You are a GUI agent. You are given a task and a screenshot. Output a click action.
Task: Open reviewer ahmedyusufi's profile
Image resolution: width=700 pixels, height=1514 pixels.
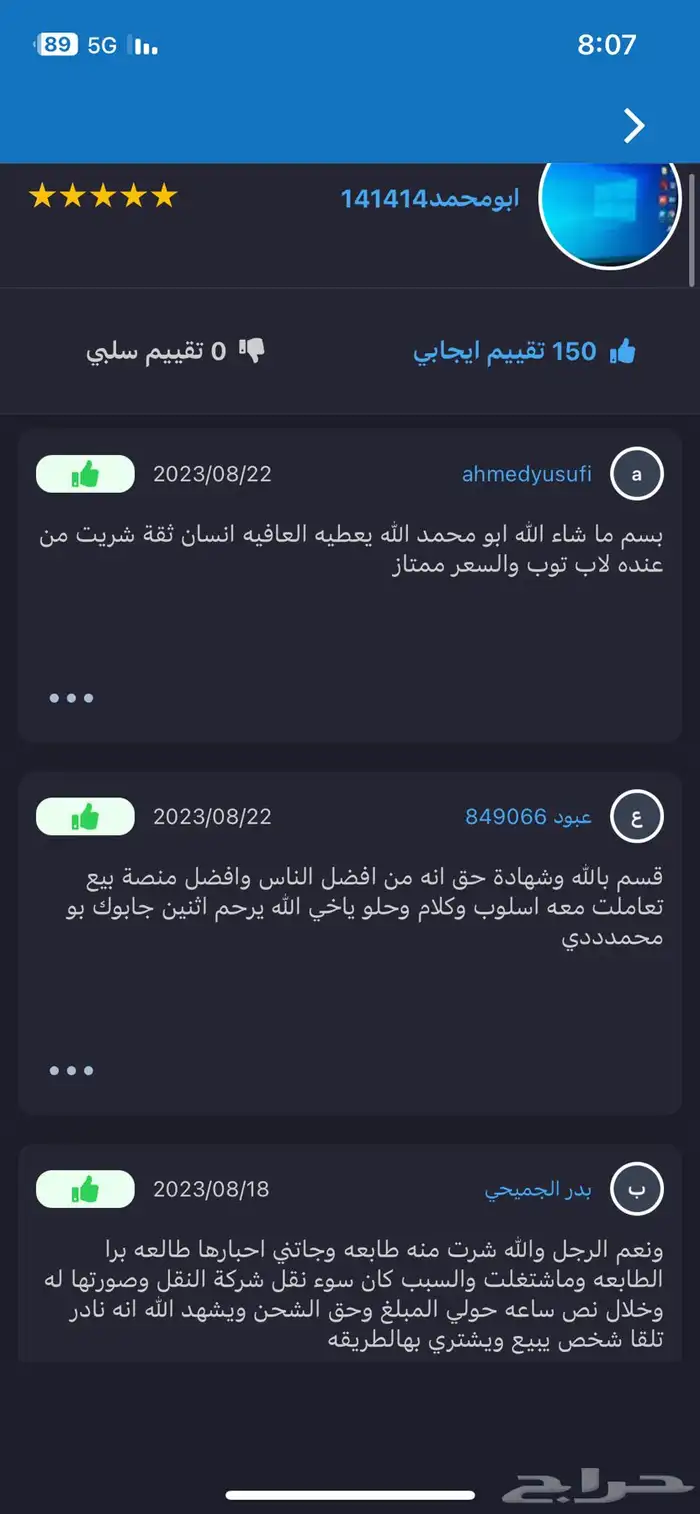[x=526, y=474]
